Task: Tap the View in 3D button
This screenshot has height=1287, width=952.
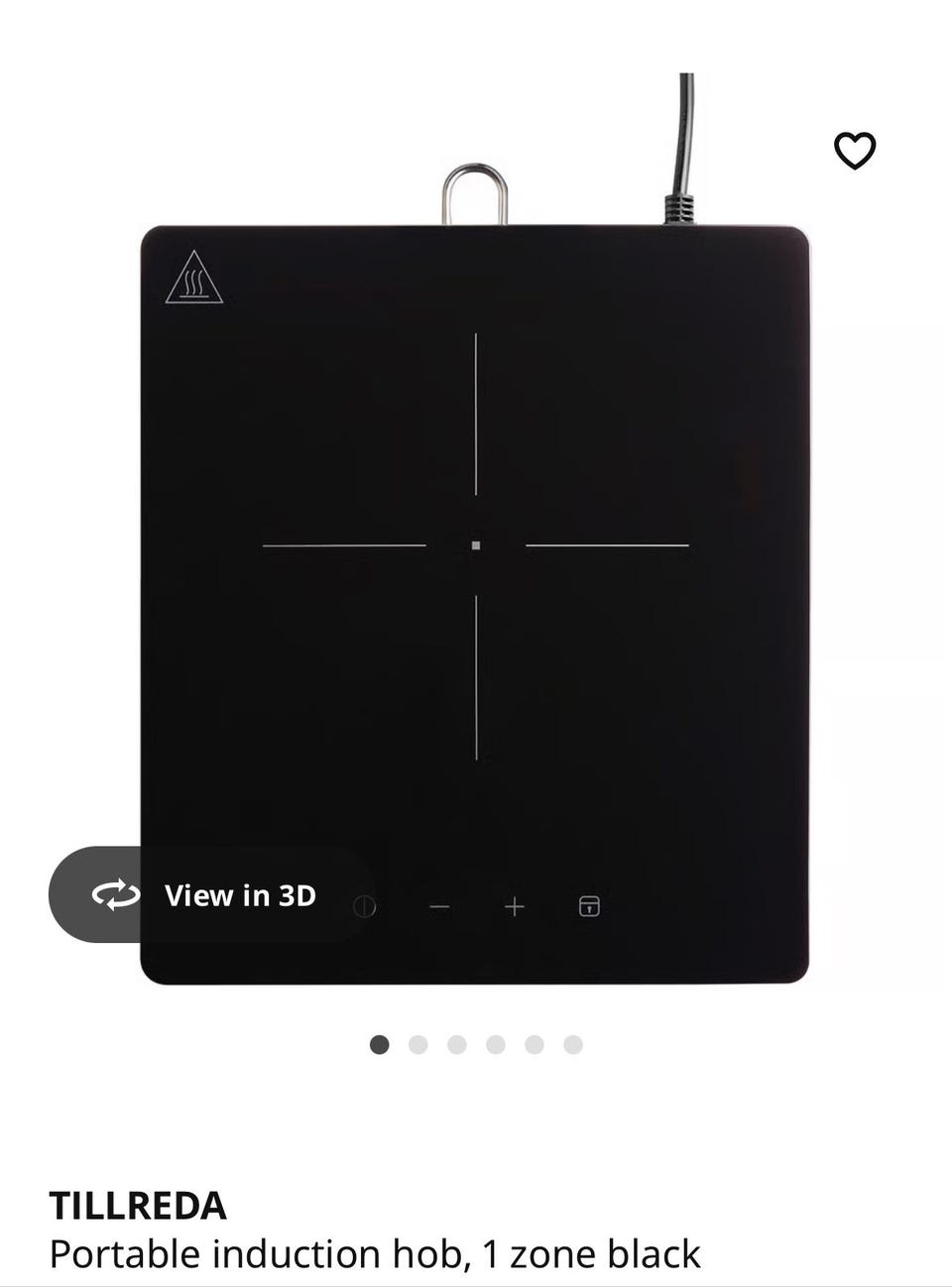Action: click(x=210, y=895)
